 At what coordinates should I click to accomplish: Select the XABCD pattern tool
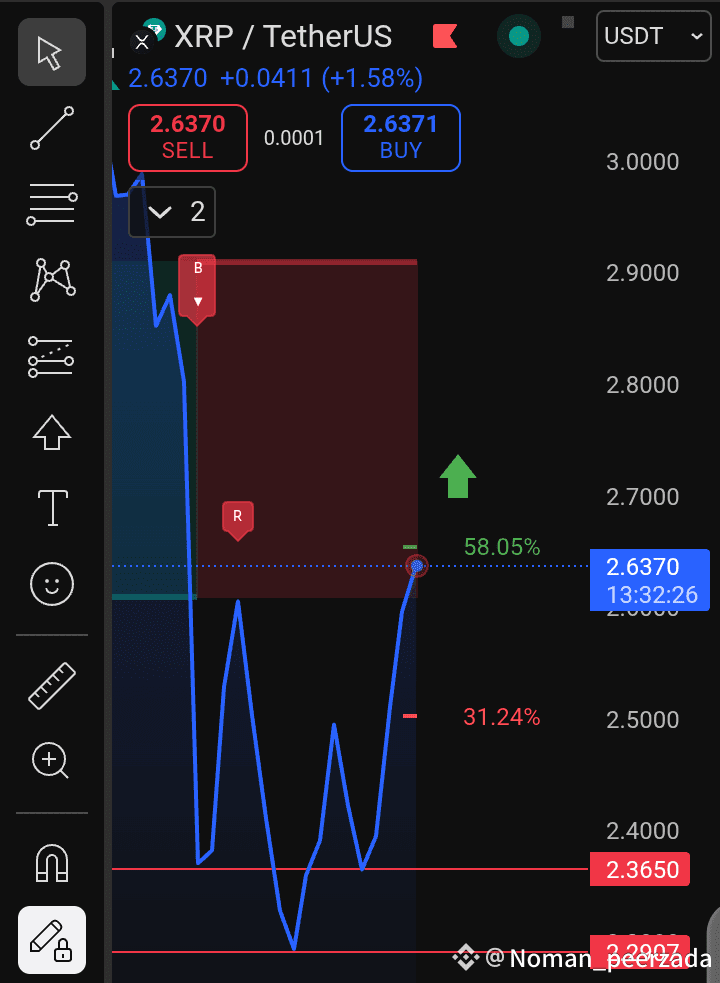[x=51, y=280]
